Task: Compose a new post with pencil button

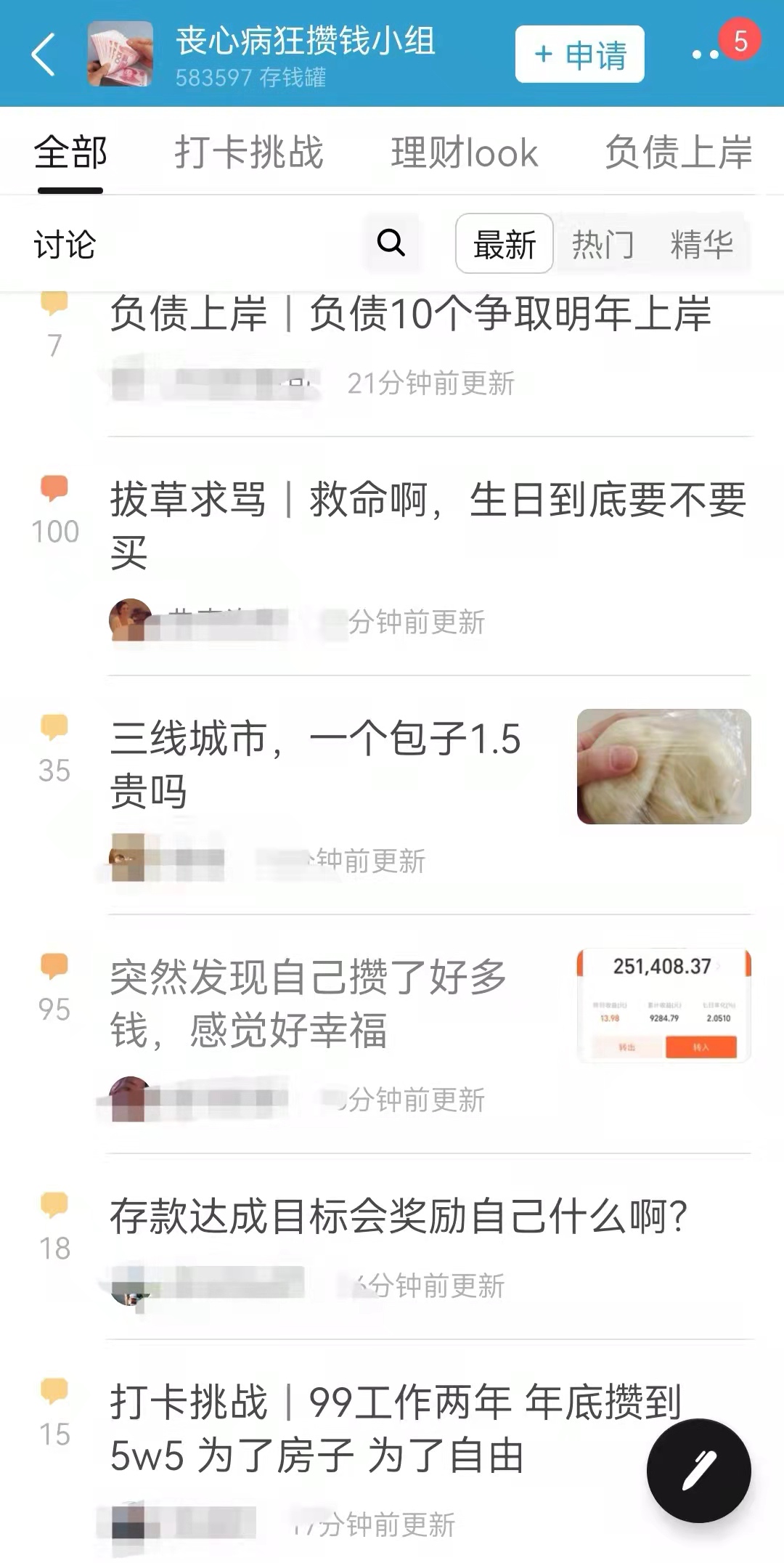Action: tap(698, 1470)
